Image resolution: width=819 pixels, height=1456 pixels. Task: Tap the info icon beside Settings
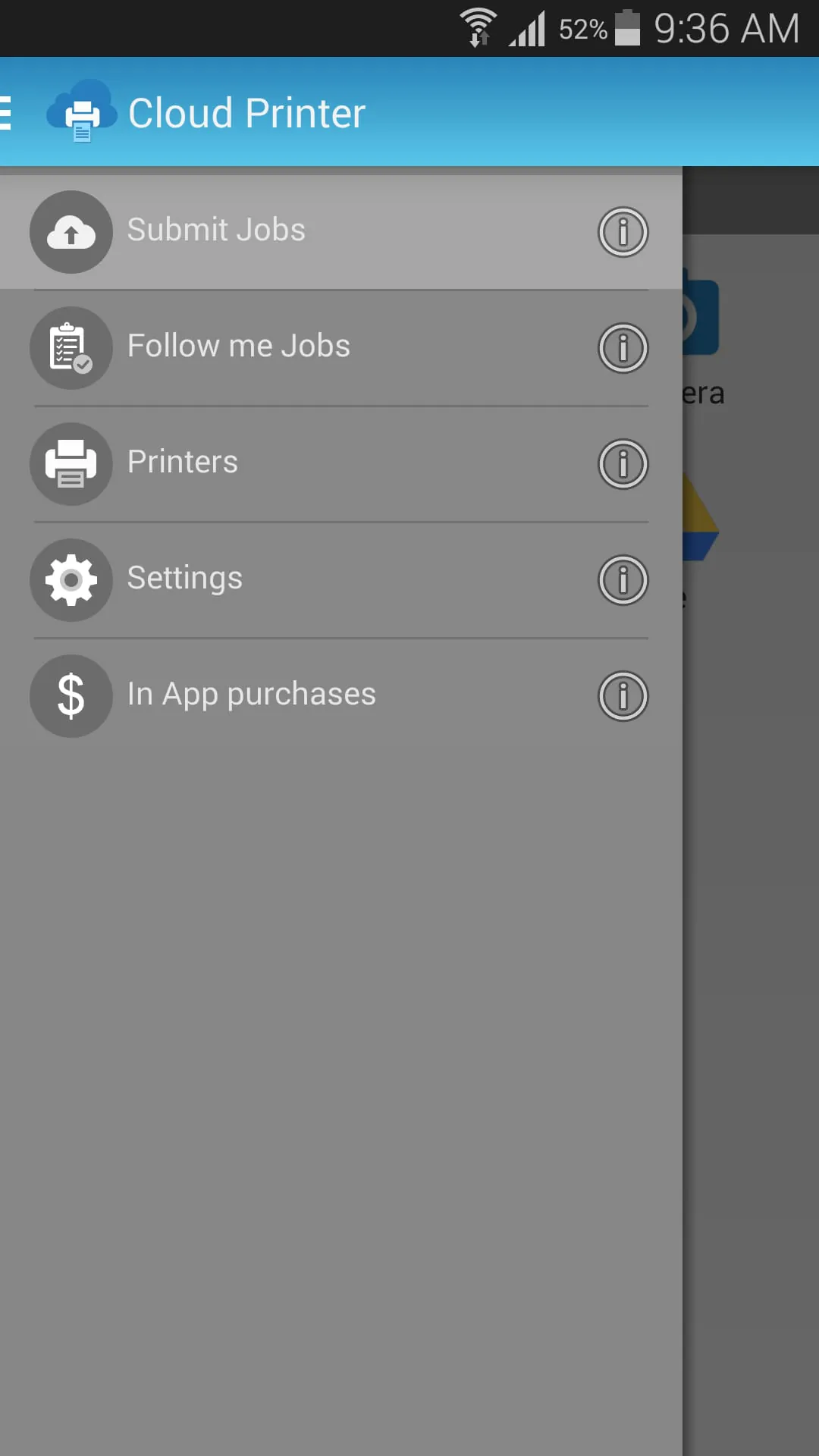(623, 580)
